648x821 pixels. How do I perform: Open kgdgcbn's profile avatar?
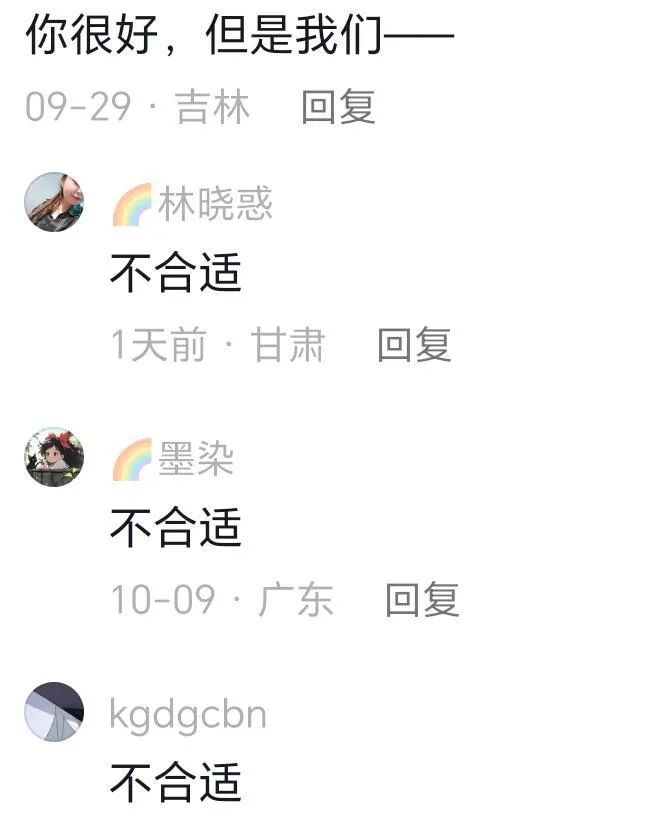coord(54,712)
